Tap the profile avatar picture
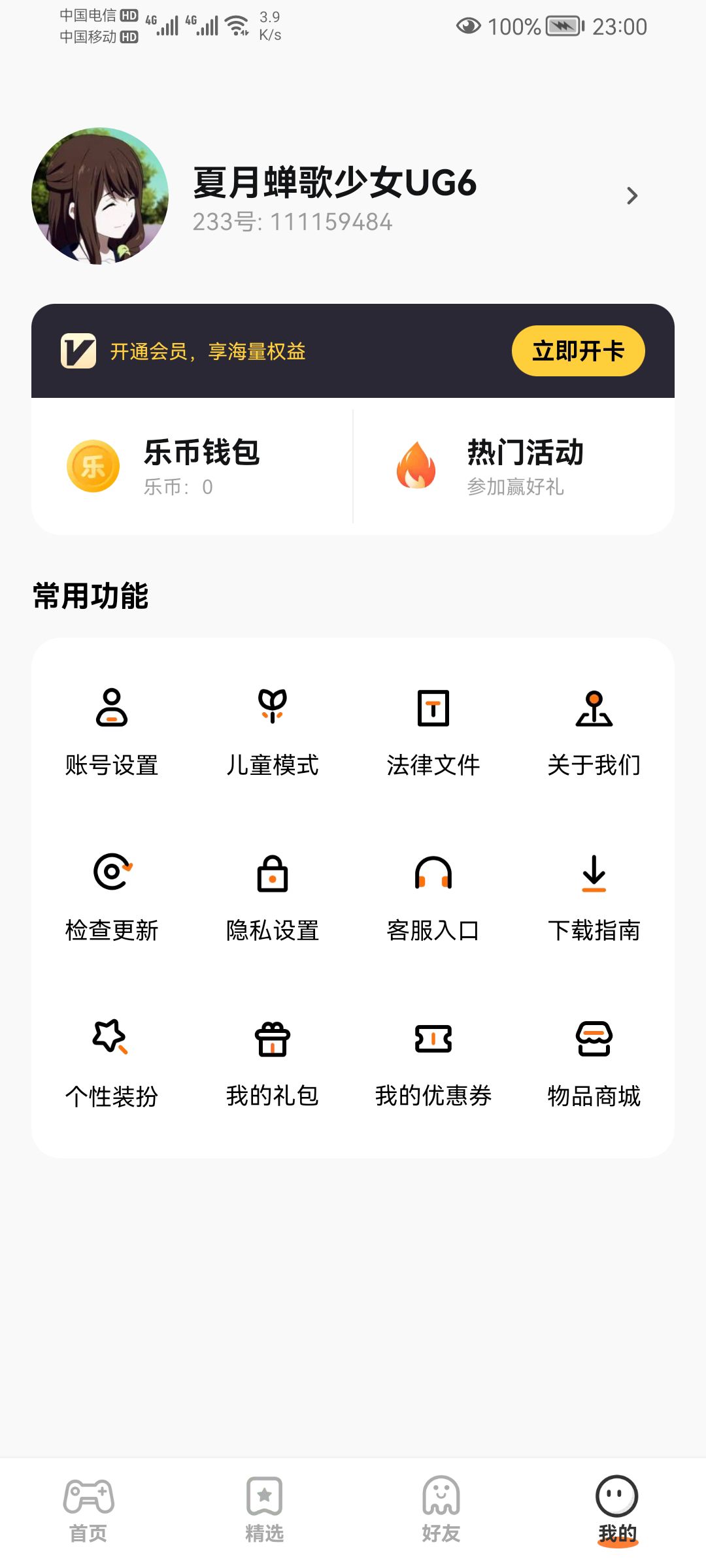The image size is (706, 1568). (x=100, y=196)
